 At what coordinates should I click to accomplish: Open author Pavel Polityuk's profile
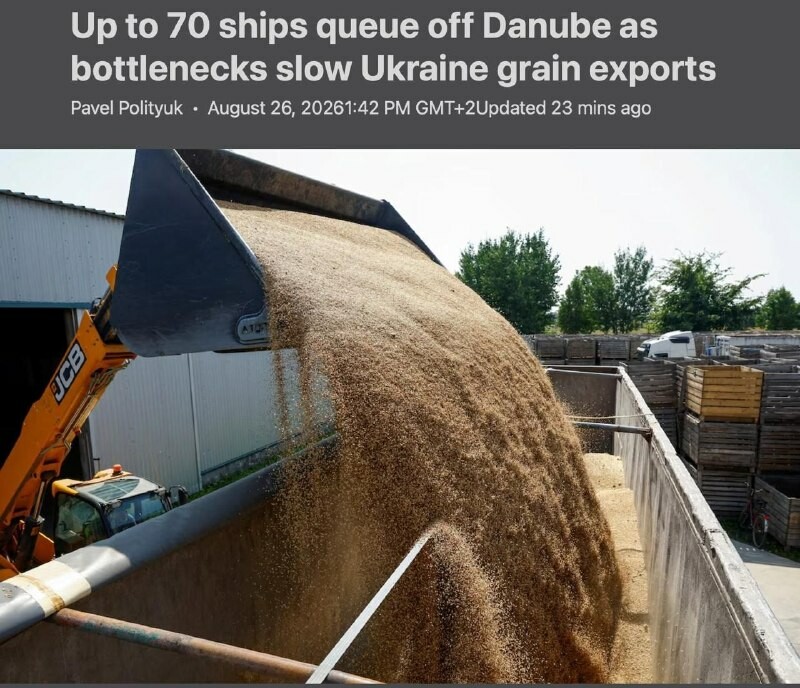pyautogui.click(x=127, y=108)
